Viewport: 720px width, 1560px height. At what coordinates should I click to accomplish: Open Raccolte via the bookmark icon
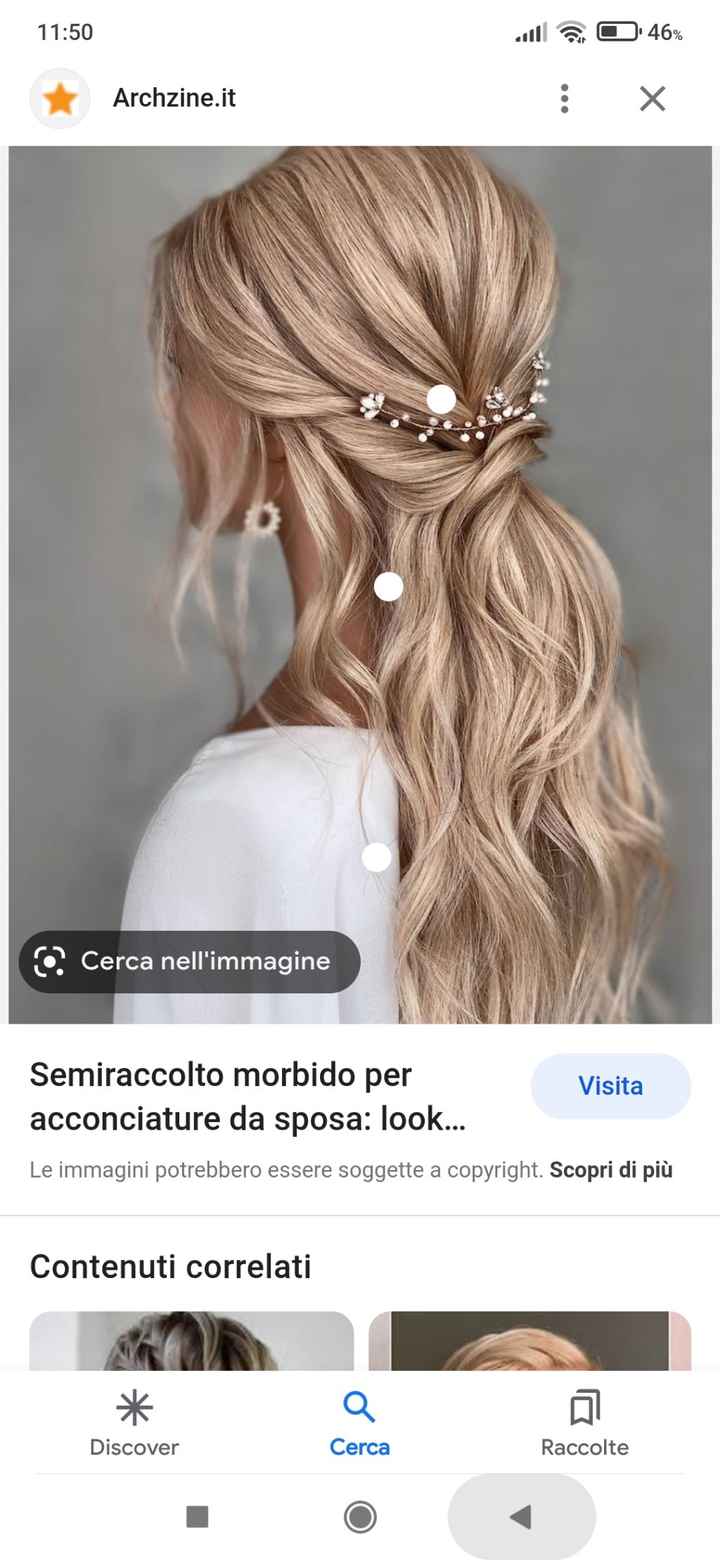(584, 1405)
